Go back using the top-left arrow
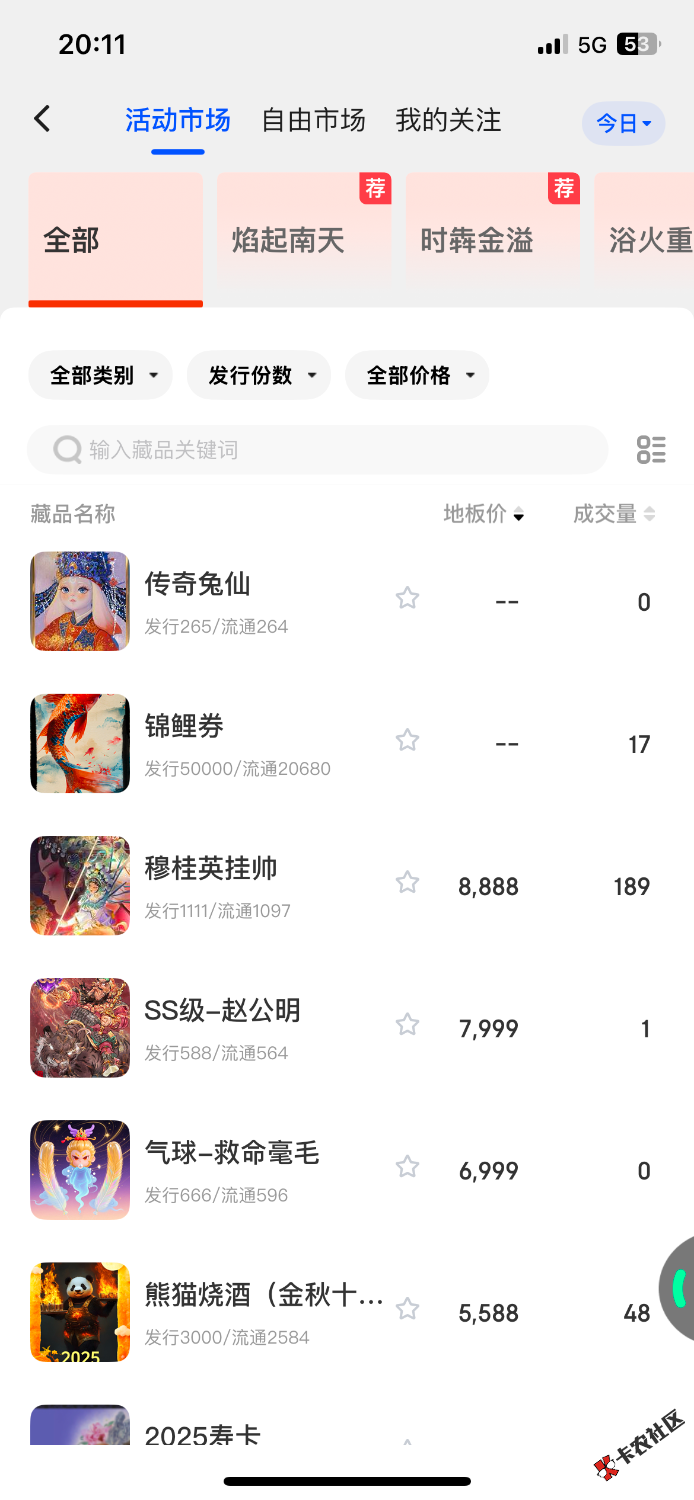 [x=42, y=120]
